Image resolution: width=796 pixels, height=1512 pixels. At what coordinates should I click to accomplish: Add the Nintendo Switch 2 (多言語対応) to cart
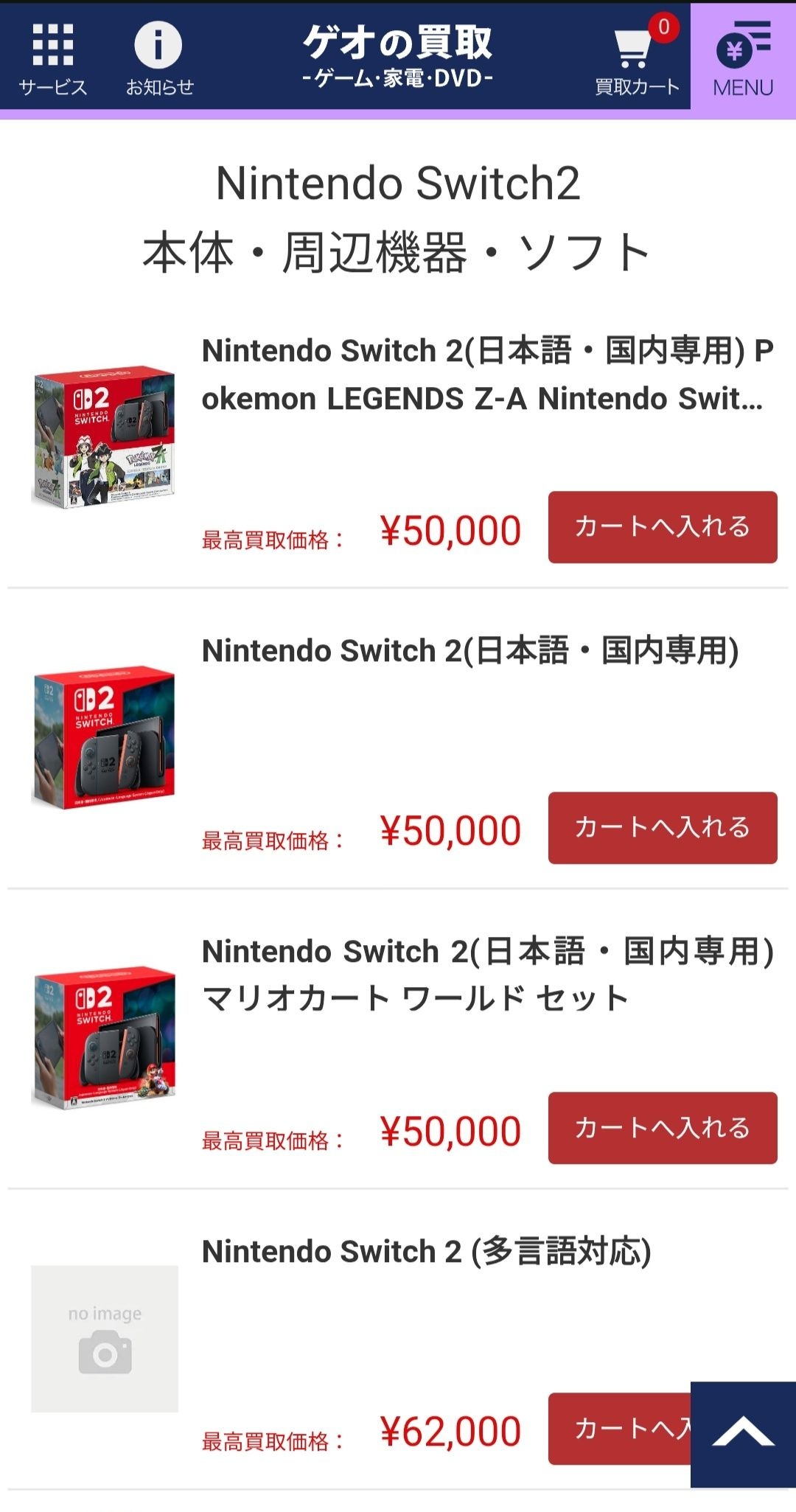(x=620, y=1429)
